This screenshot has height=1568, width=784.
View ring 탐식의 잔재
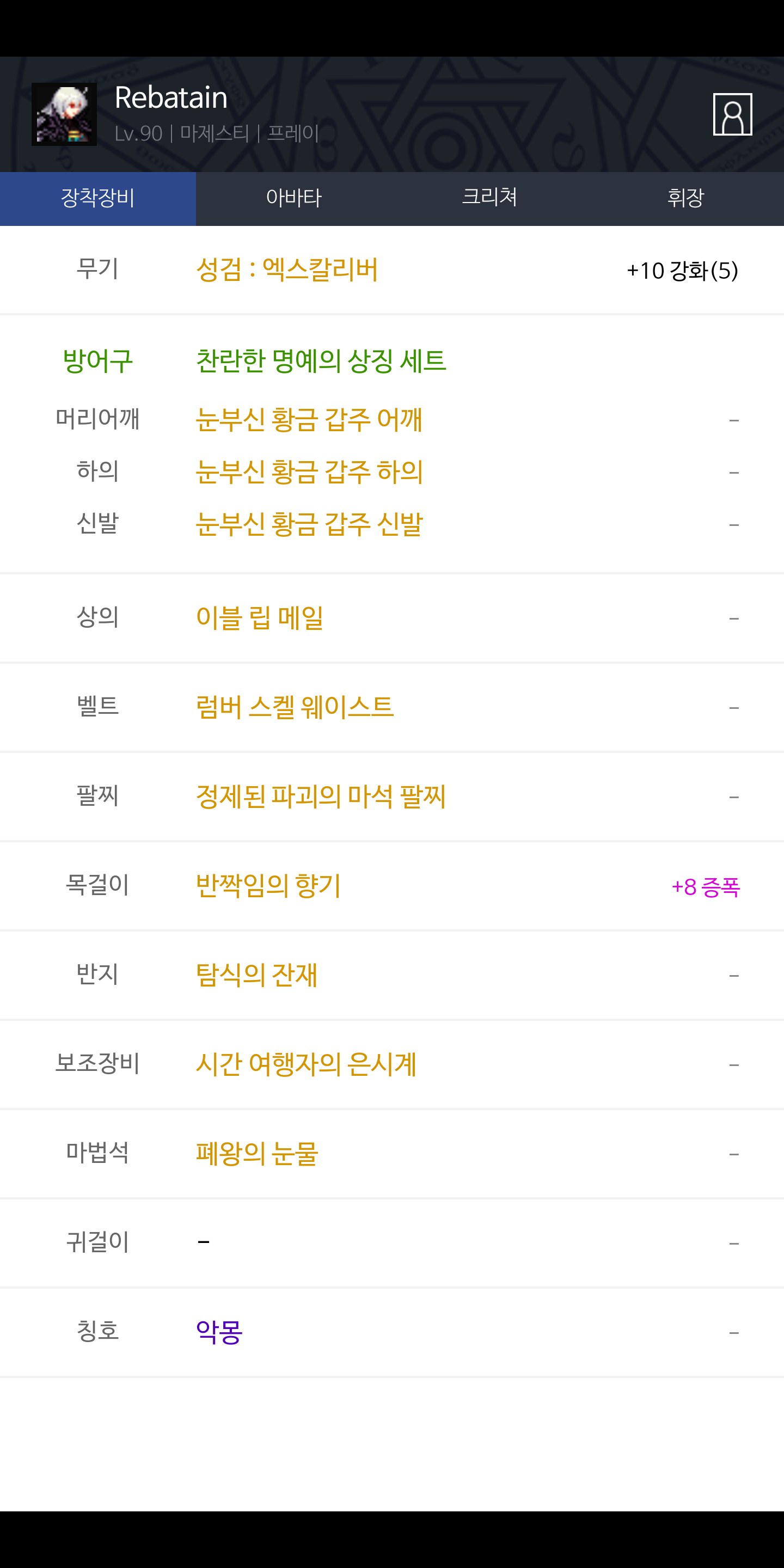tap(256, 975)
